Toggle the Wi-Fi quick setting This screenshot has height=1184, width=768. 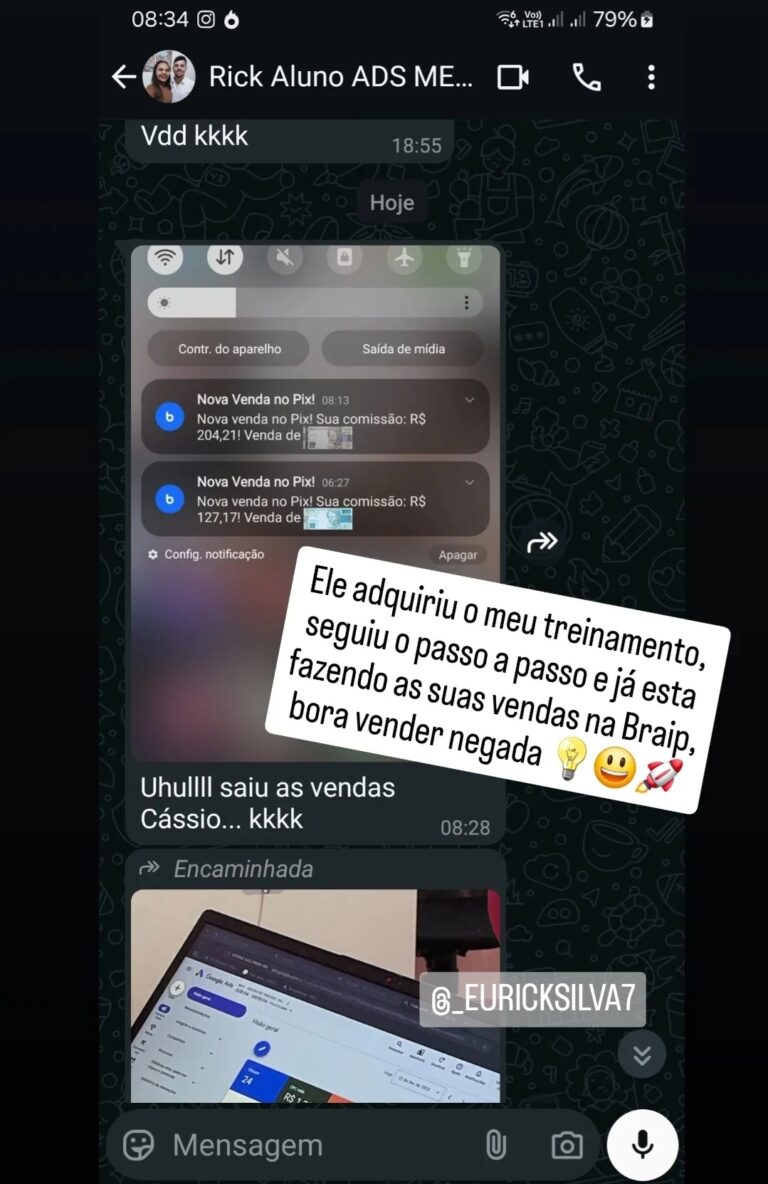[x=164, y=257]
